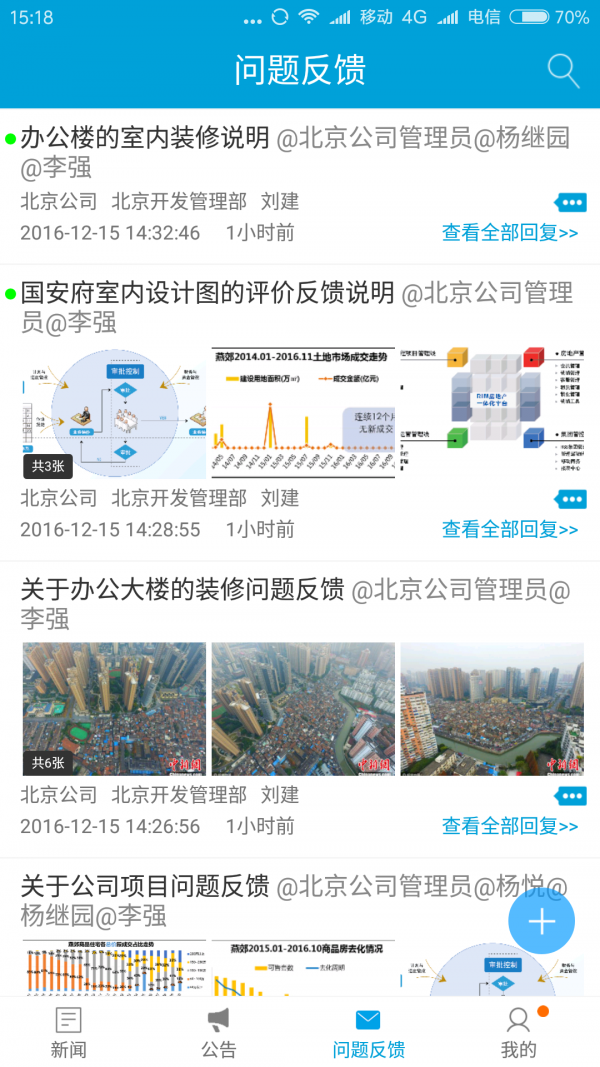Image resolution: width=600 pixels, height=1067 pixels.
Task: View all replies for 国安府室内设计图的评价反馈说明
Action: point(510,529)
